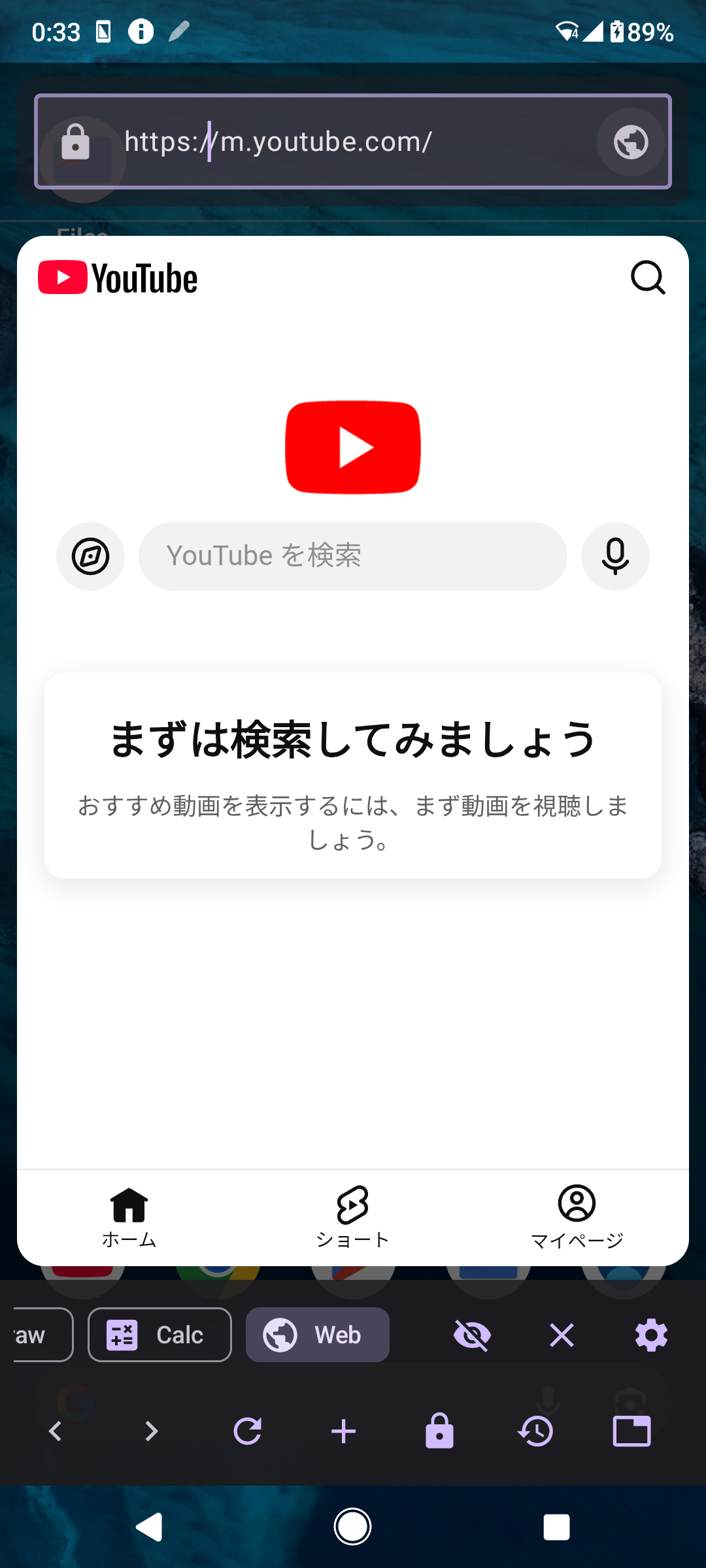This screenshot has height=1568, width=706.
Task: Start voice search with microphone
Action: pyautogui.click(x=615, y=557)
